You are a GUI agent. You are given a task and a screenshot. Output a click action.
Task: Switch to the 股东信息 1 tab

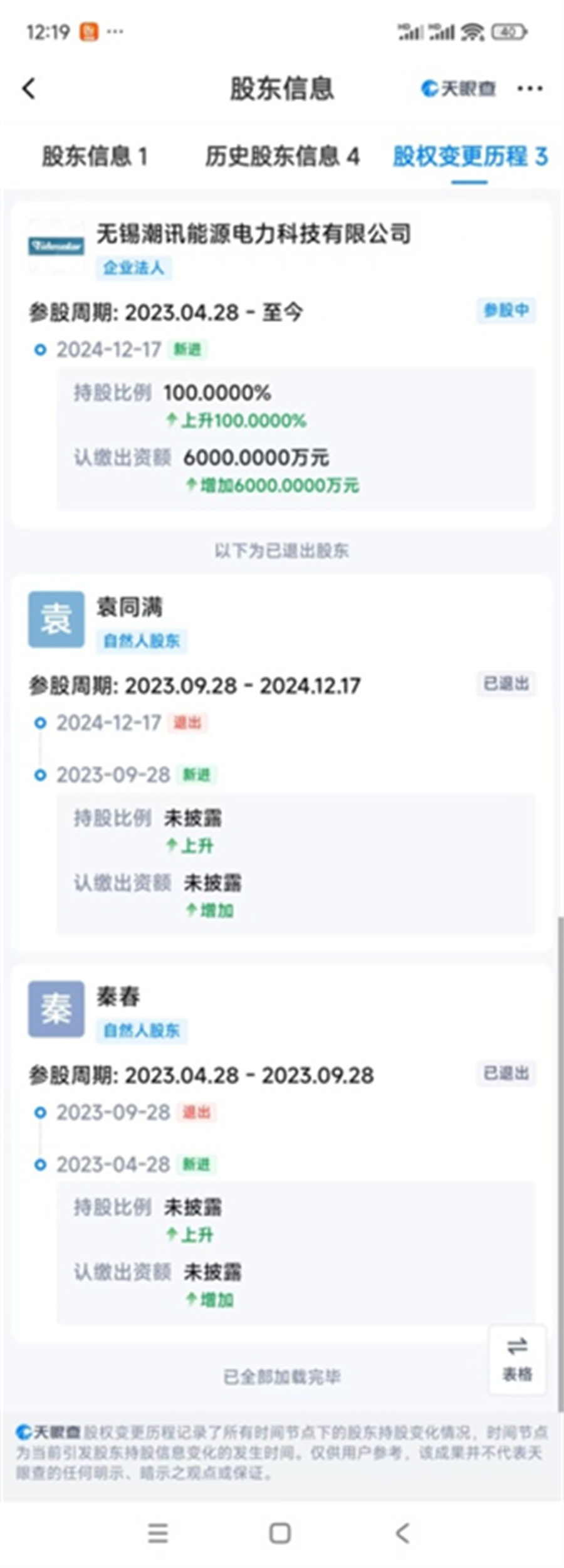[95, 156]
